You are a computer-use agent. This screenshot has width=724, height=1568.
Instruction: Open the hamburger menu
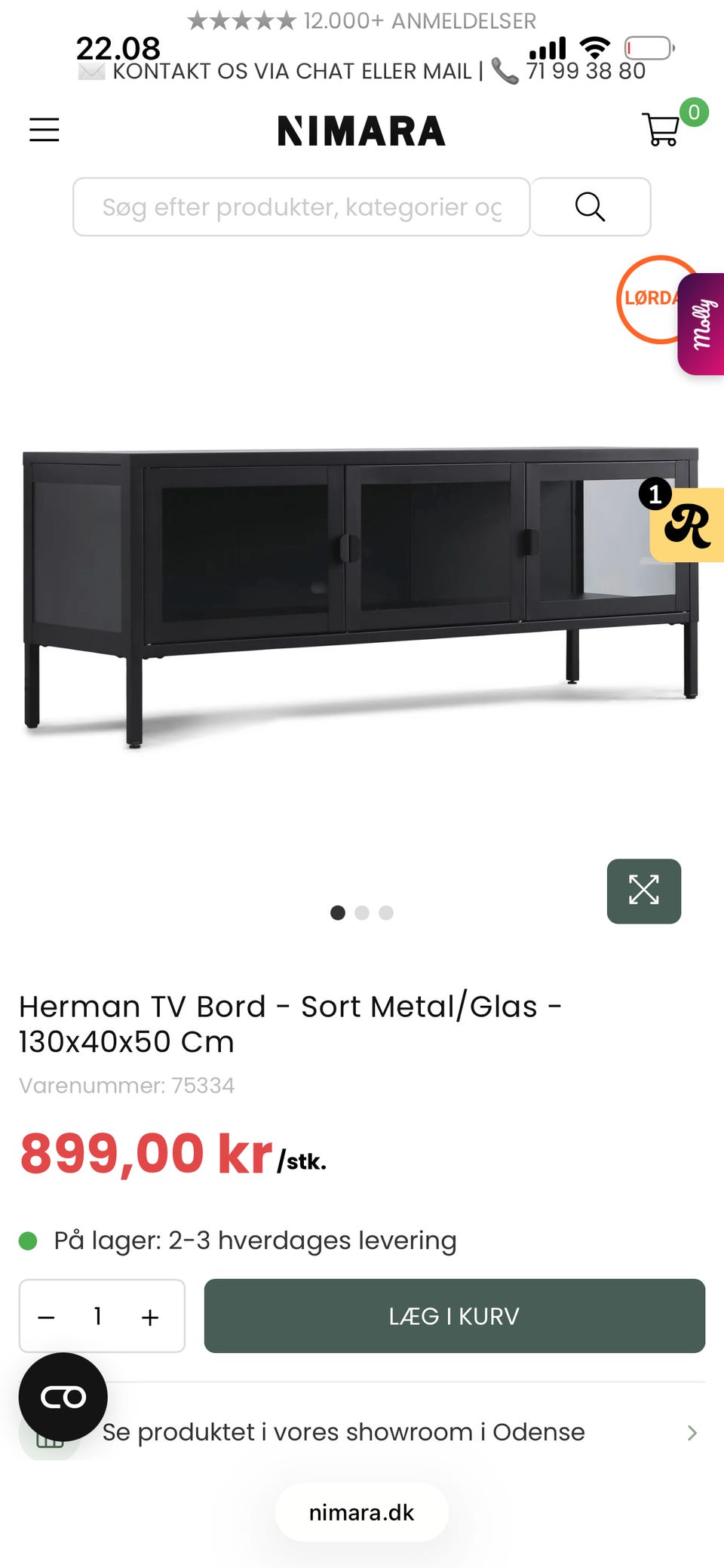(x=44, y=130)
